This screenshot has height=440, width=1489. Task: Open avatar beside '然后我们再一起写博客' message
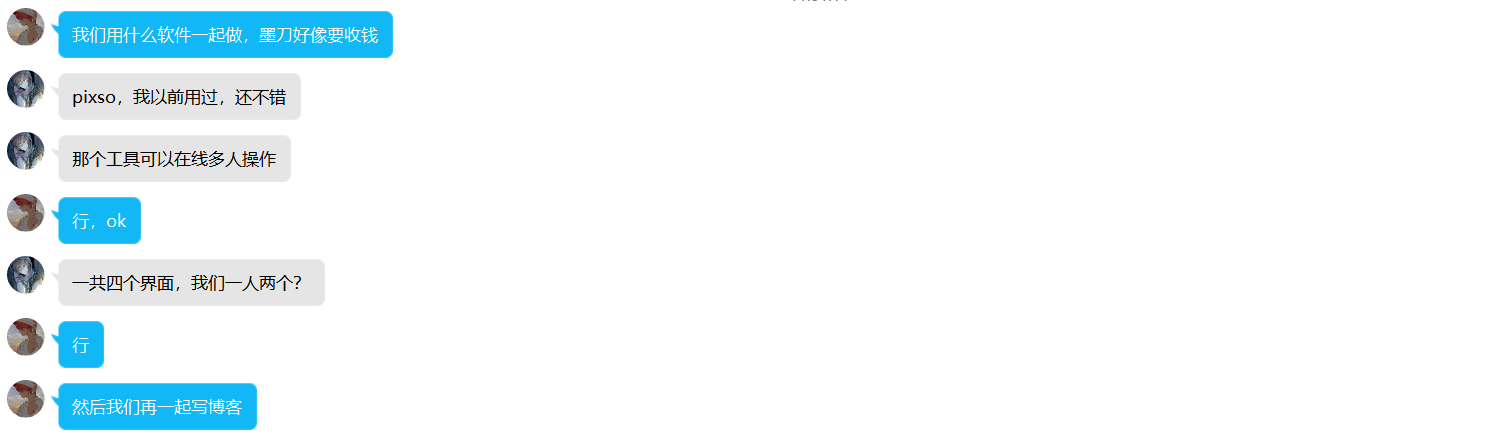click(x=25, y=399)
